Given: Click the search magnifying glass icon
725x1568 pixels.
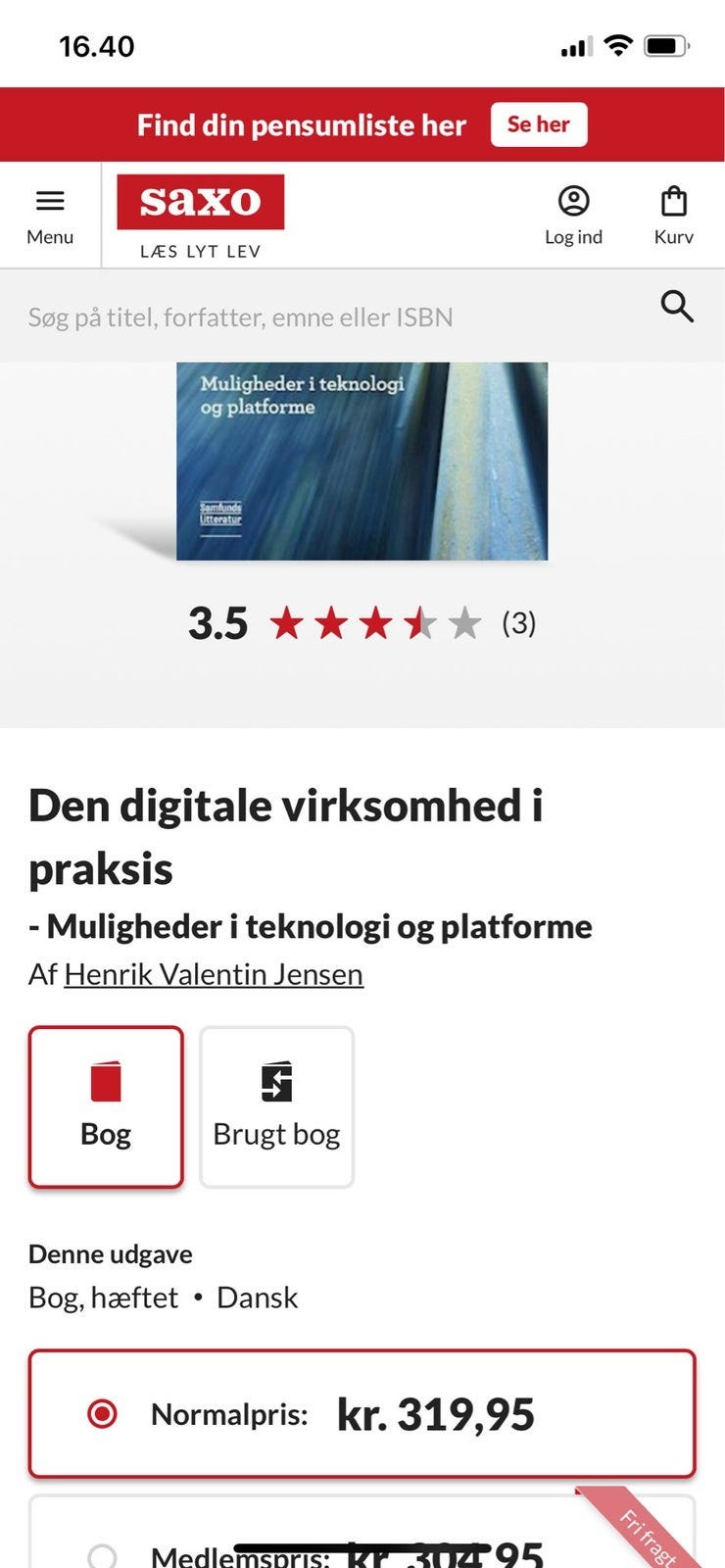Looking at the screenshot, I should pos(677,307).
